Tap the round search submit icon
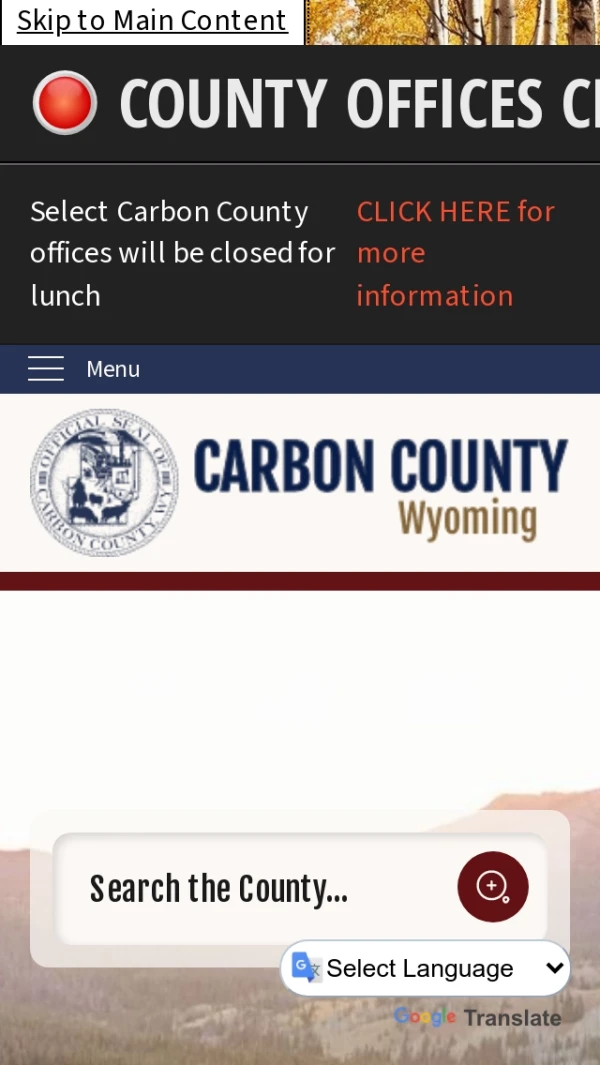Image resolution: width=600 pixels, height=1065 pixels. point(492,886)
